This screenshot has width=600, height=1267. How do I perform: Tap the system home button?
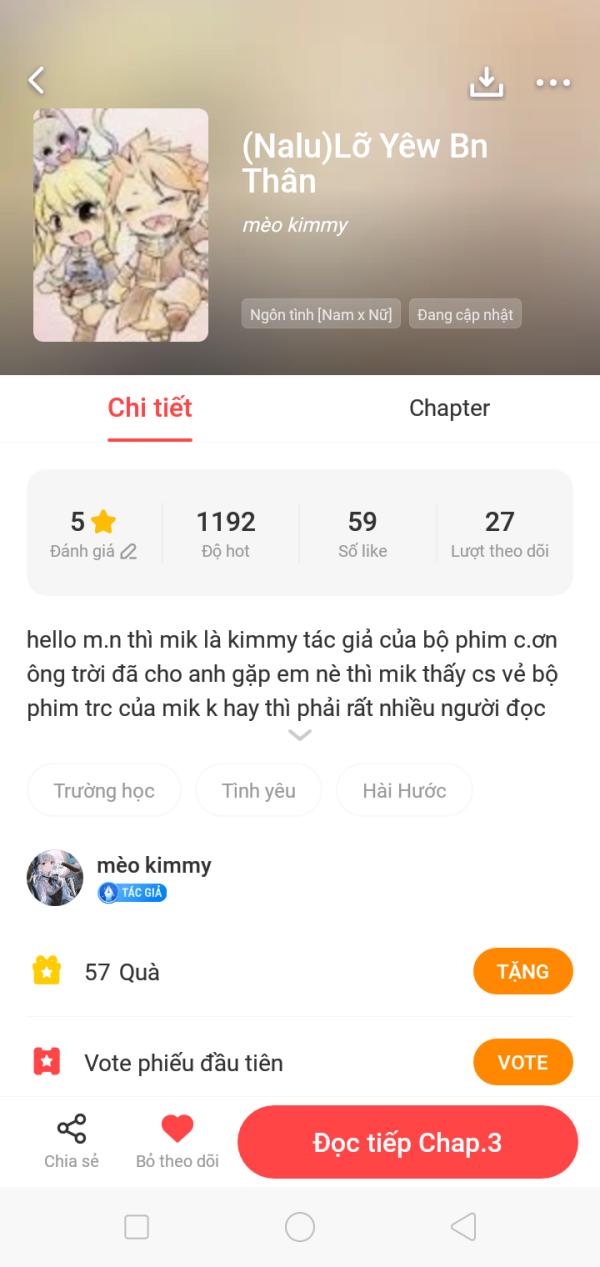point(300,1227)
